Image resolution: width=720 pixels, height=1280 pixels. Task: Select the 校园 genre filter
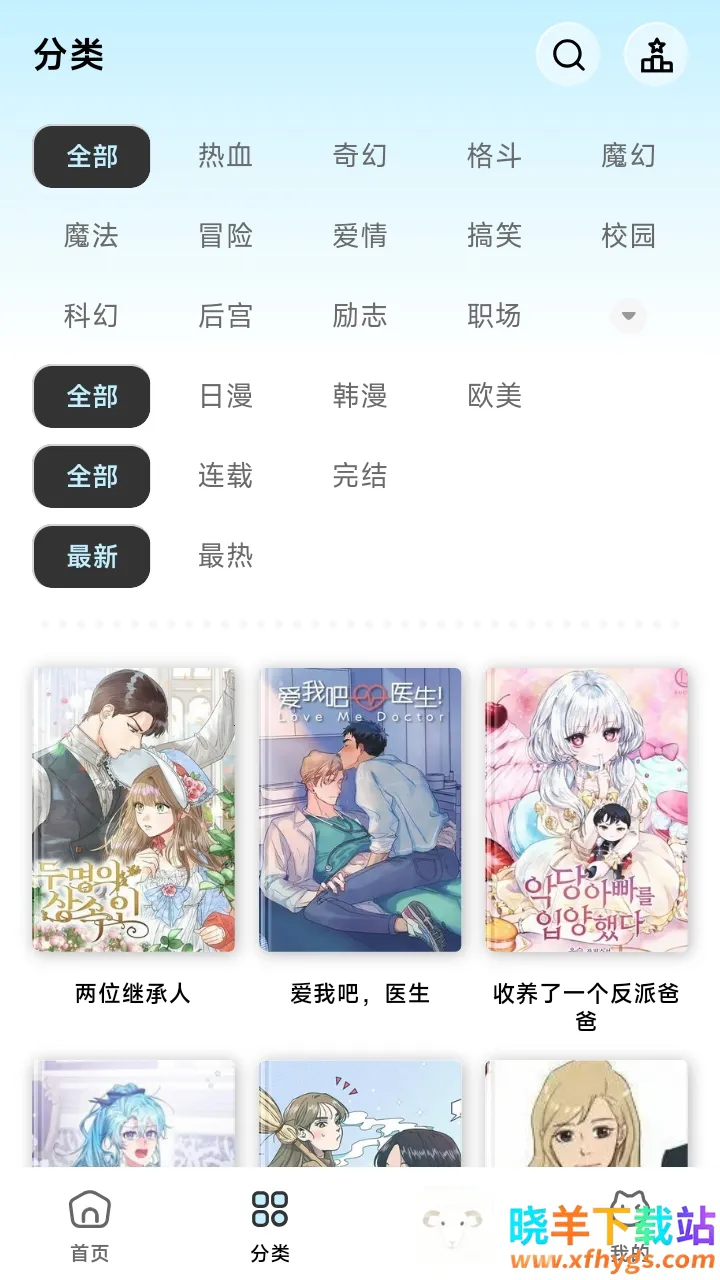pos(628,236)
